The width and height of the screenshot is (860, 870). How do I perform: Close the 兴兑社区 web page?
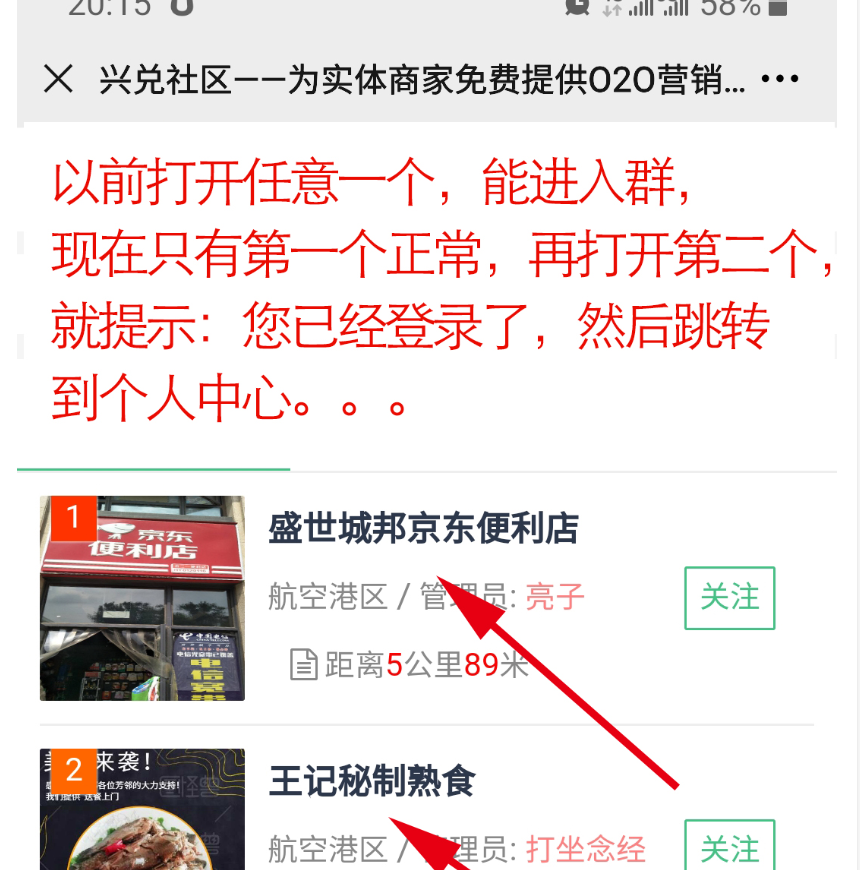pyautogui.click(x=59, y=79)
